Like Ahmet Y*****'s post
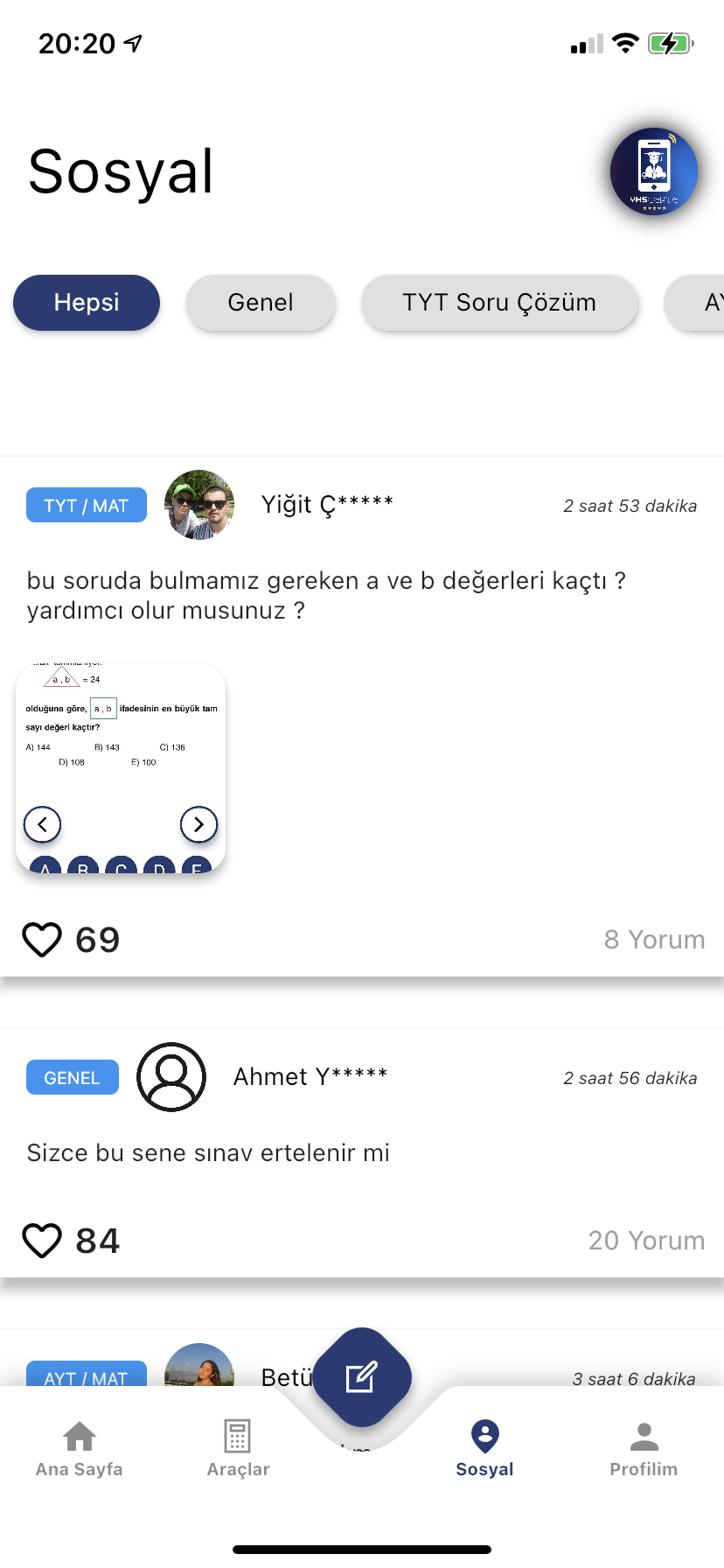This screenshot has height=1568, width=724. pos(42,1241)
